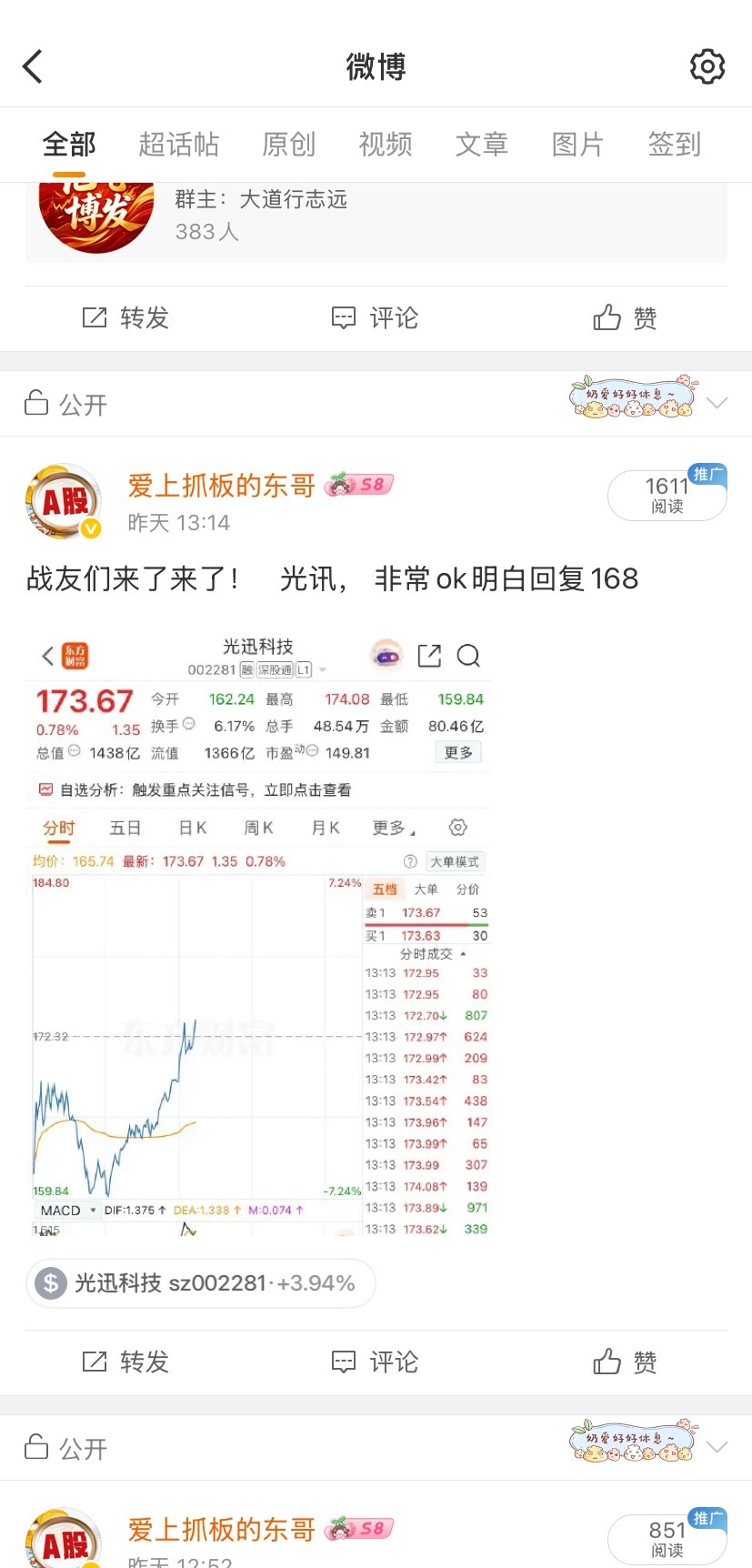752x1568 pixels.
Task: Open settings gear icon
Action: pos(707,66)
